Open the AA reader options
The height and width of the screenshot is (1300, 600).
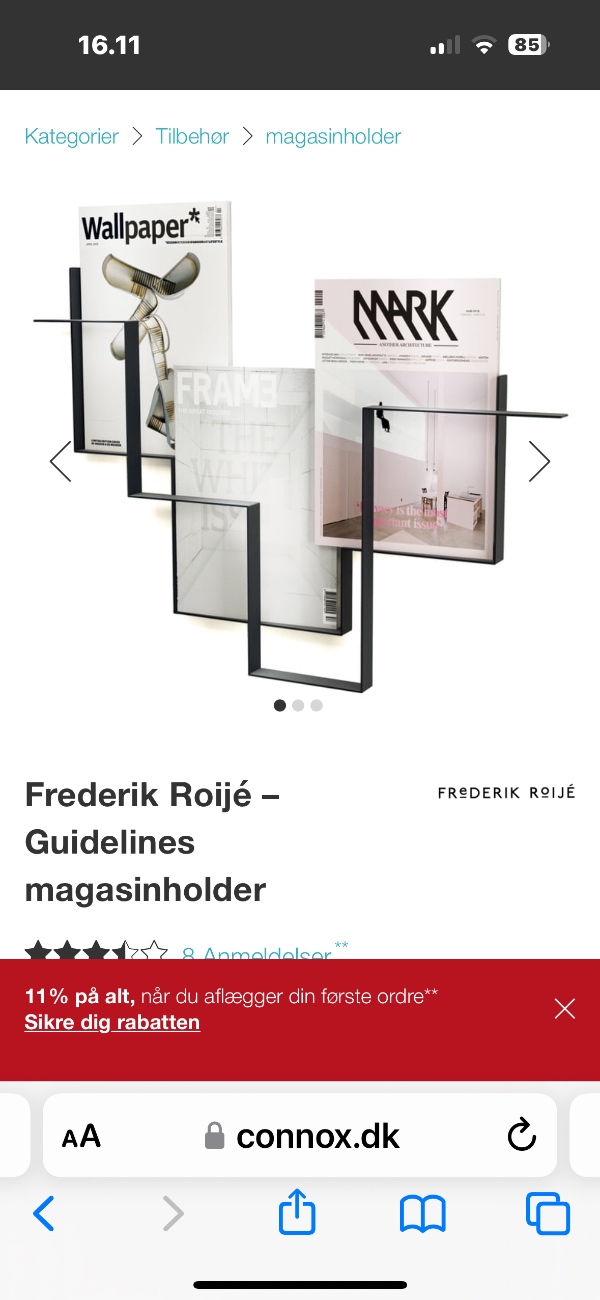(x=82, y=1136)
